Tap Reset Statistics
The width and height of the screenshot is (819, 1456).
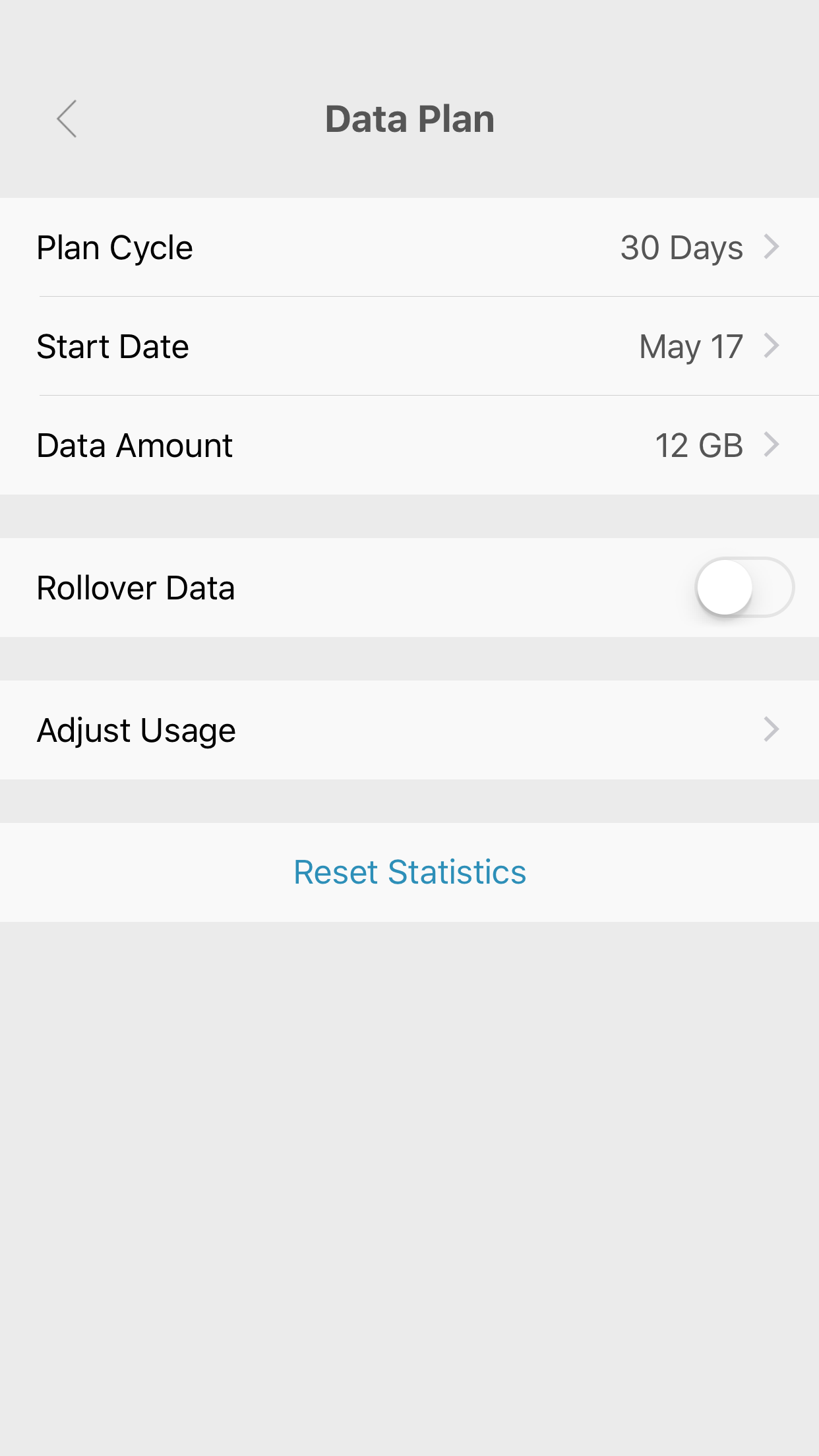coord(409,872)
